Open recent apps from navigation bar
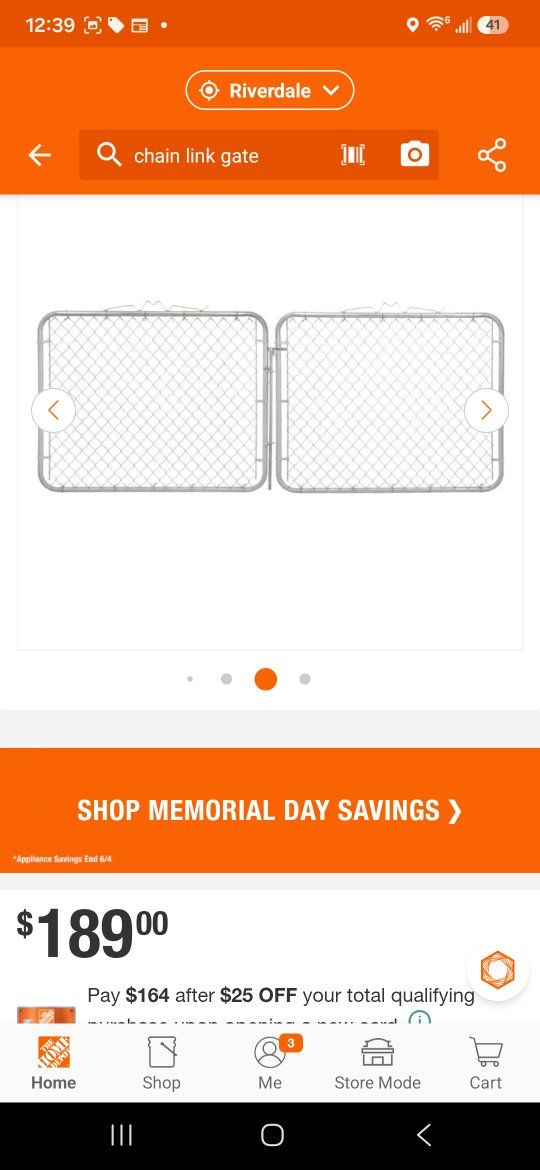 tap(121, 1135)
